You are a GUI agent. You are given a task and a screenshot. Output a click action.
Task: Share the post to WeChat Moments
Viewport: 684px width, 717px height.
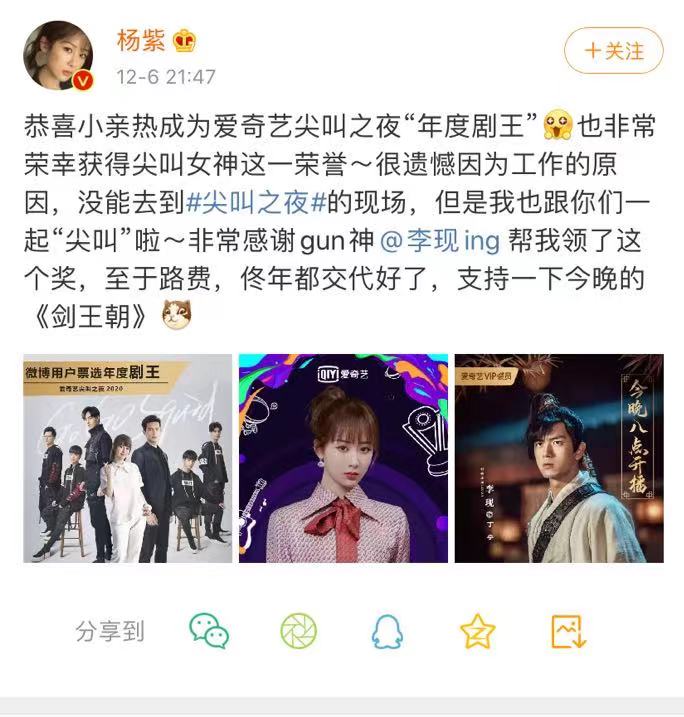[x=298, y=631]
